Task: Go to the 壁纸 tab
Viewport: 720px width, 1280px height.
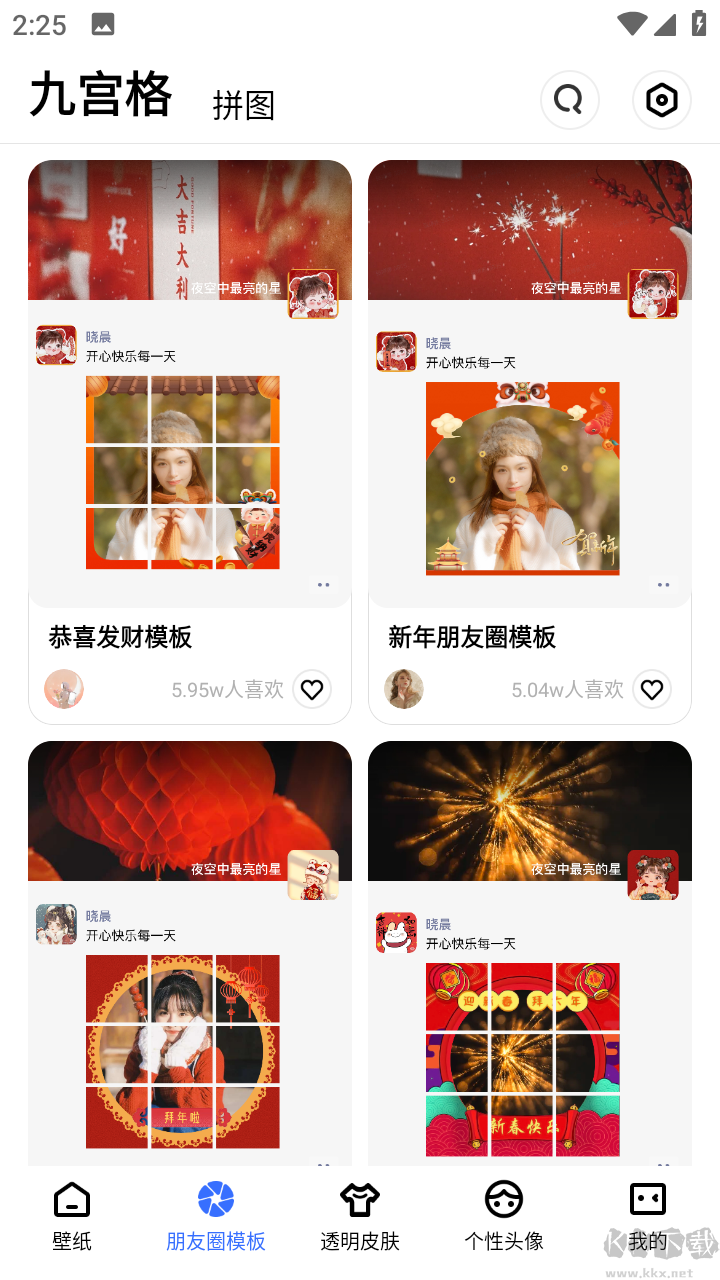Action: [72, 1216]
